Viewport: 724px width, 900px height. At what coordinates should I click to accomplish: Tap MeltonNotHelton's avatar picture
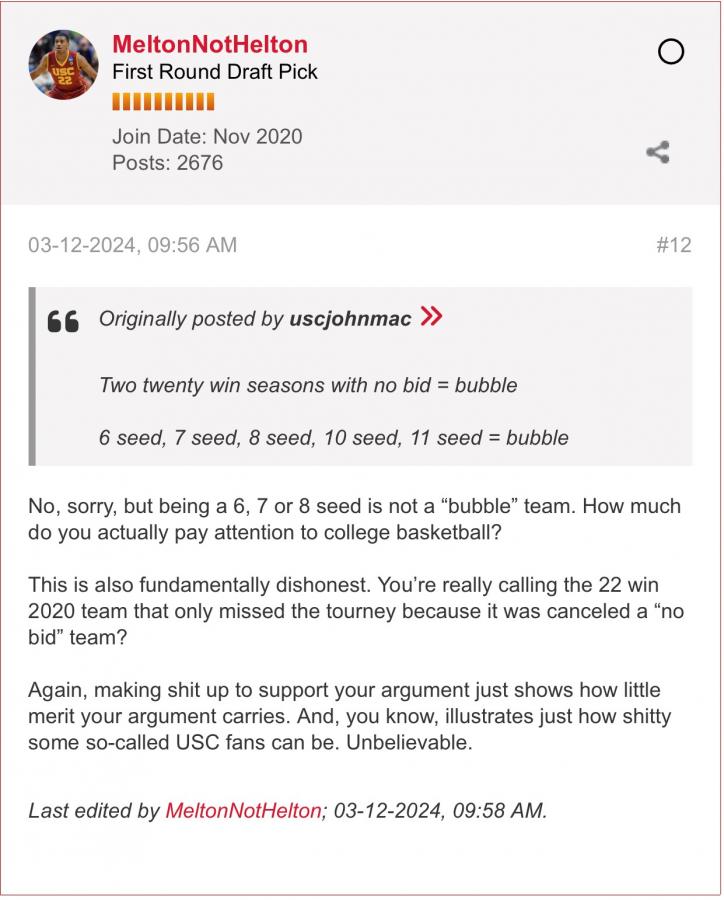click(65, 65)
